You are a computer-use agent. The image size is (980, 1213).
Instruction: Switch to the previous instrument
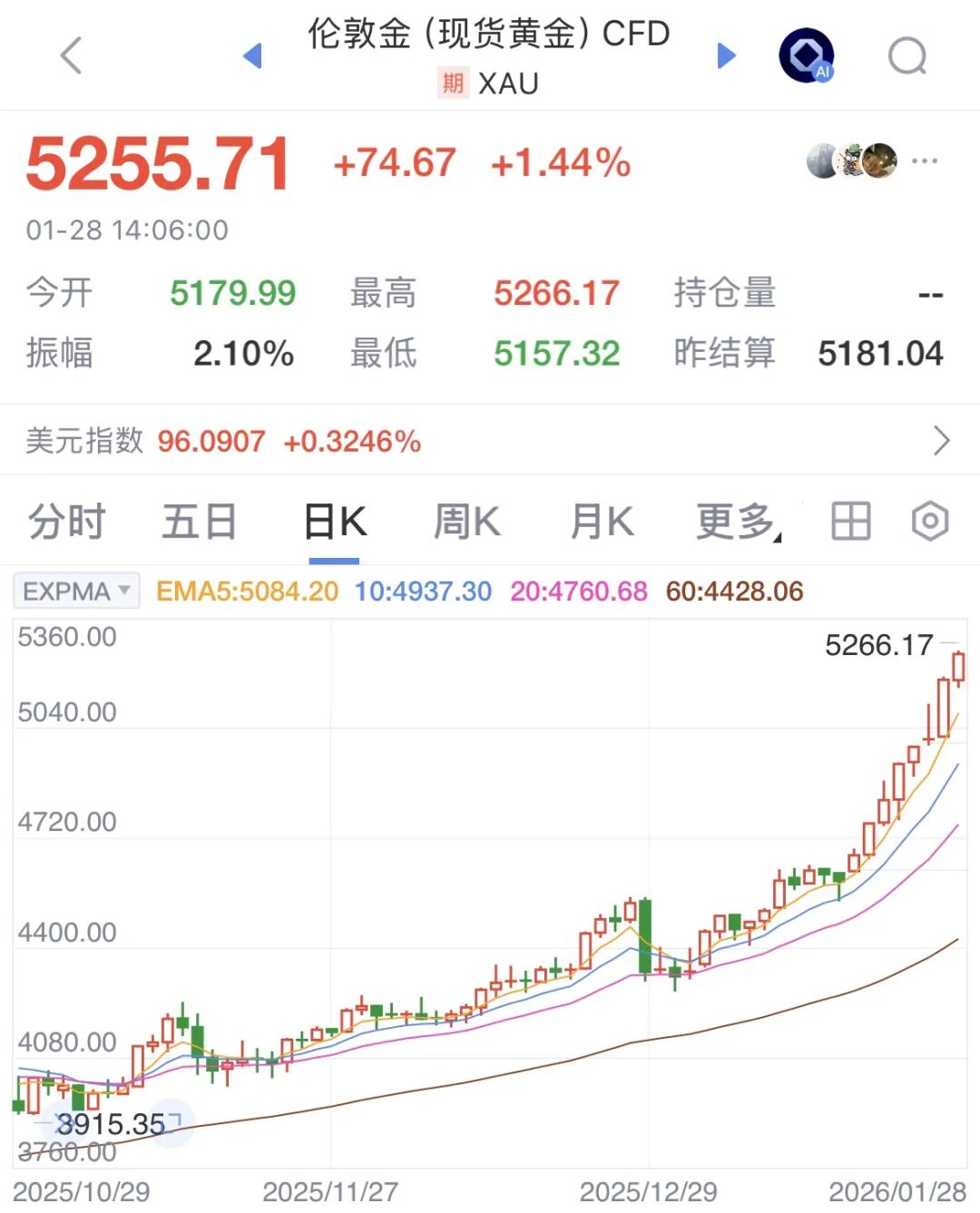[x=253, y=55]
